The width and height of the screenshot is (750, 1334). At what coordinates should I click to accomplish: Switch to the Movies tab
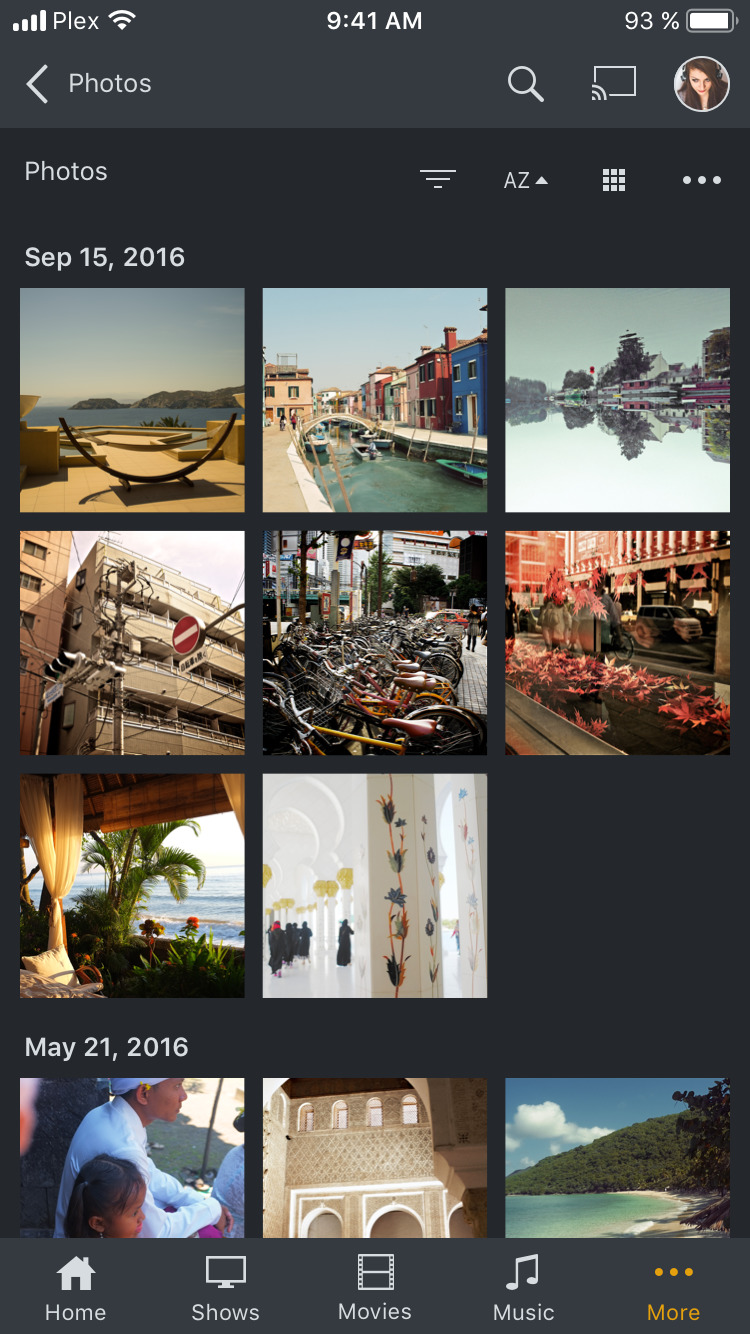tap(375, 1289)
